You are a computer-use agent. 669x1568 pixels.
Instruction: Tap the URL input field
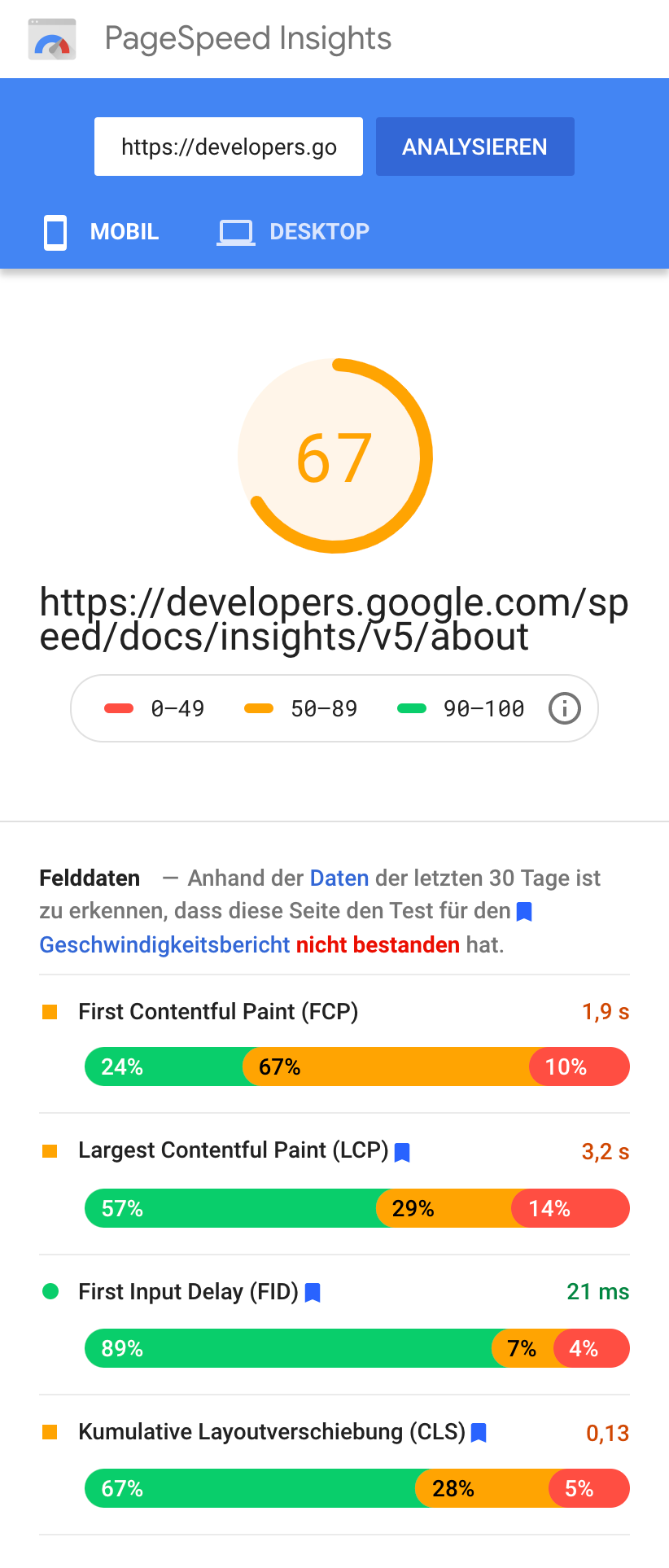point(228,147)
